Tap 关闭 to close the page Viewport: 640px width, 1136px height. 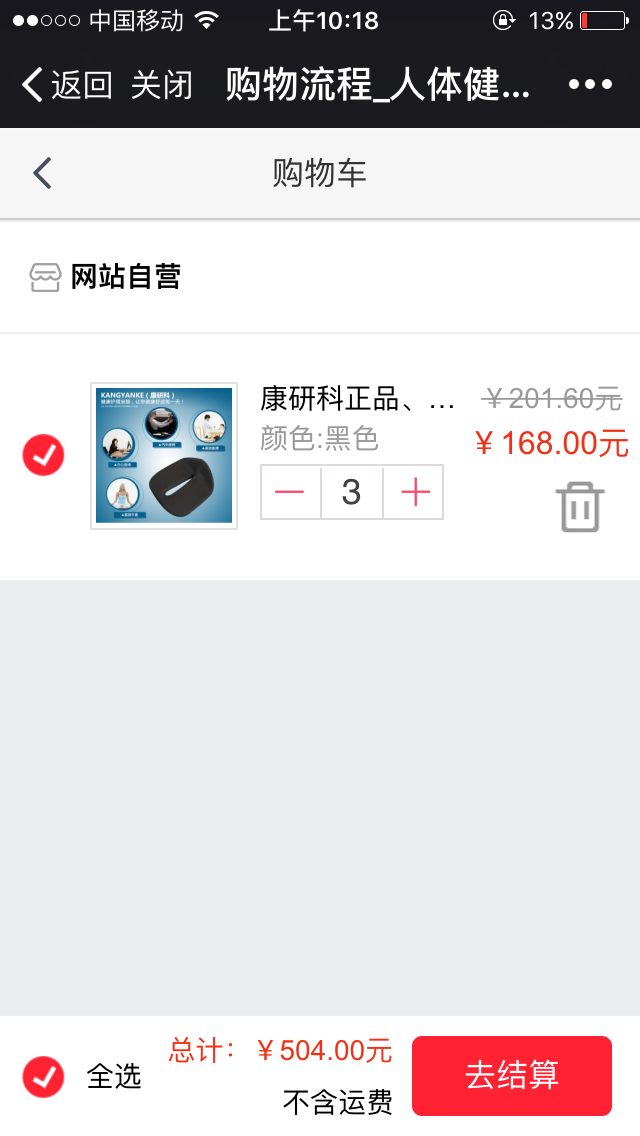161,85
